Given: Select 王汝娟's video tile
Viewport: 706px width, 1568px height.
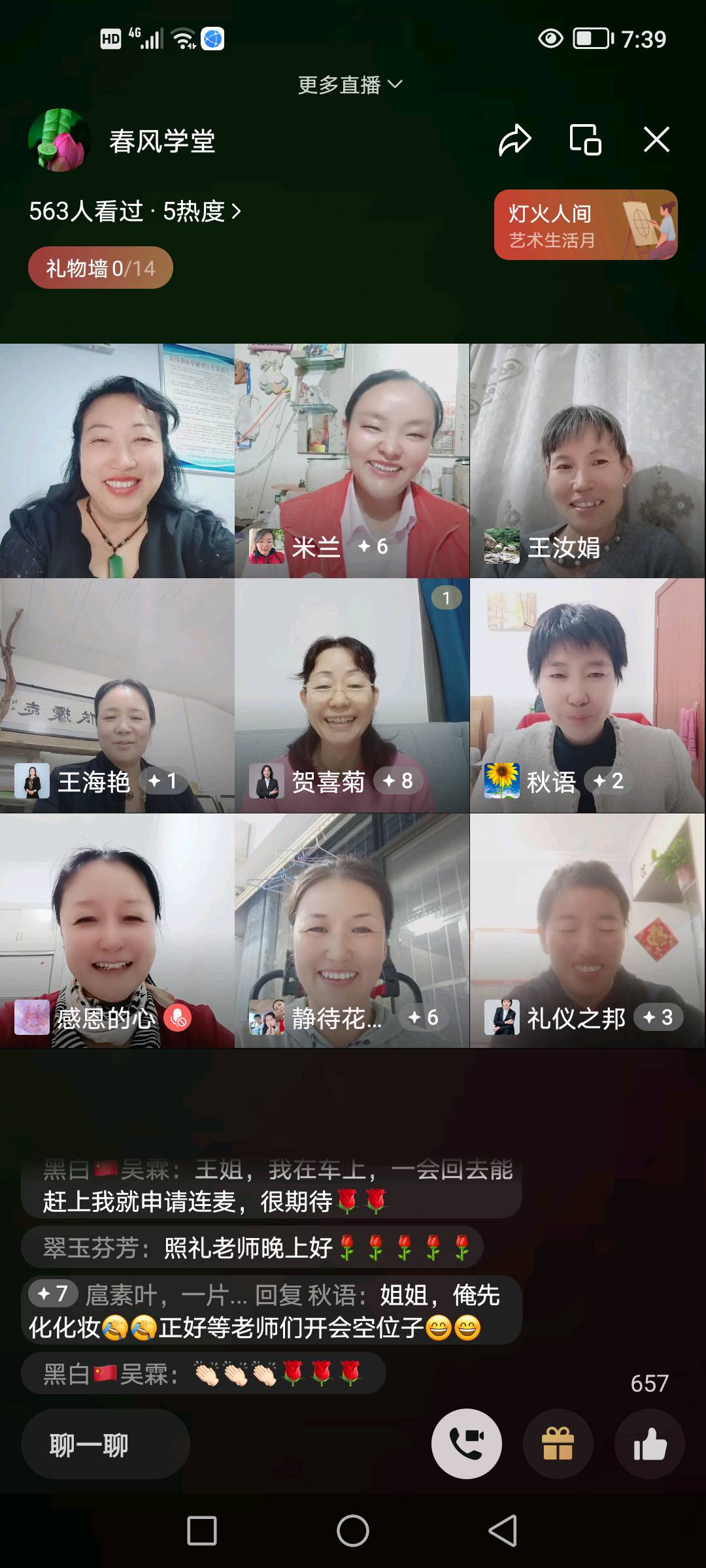Looking at the screenshot, I should (588, 461).
